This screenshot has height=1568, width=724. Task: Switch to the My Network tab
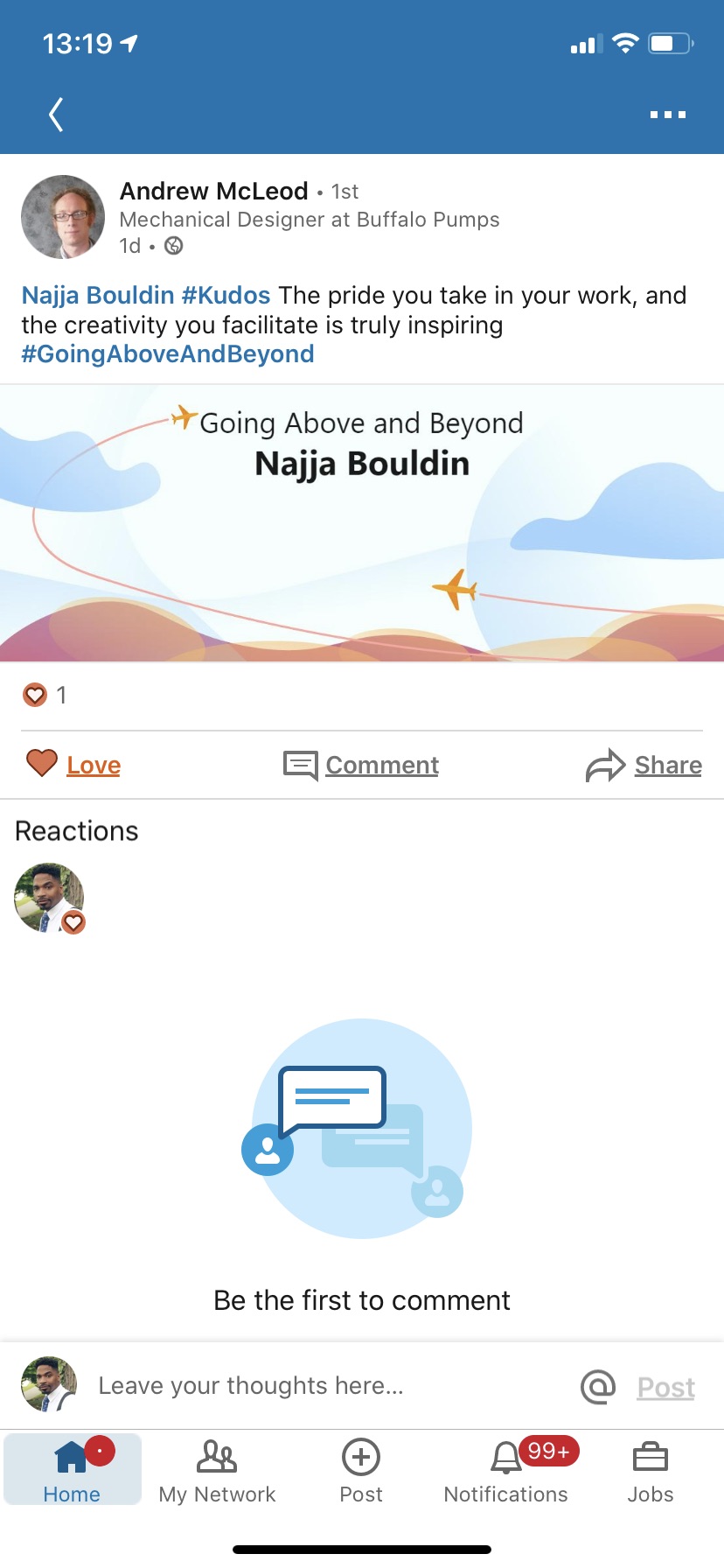217,1472
